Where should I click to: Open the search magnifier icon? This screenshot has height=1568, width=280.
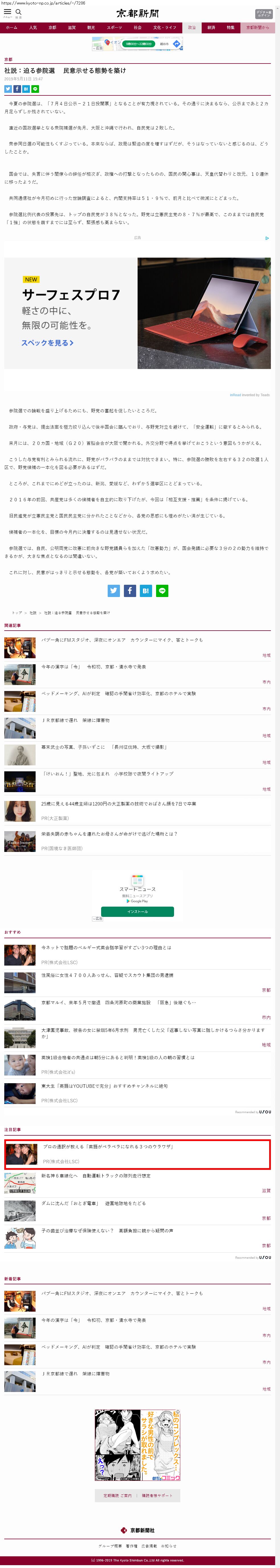click(x=18, y=12)
